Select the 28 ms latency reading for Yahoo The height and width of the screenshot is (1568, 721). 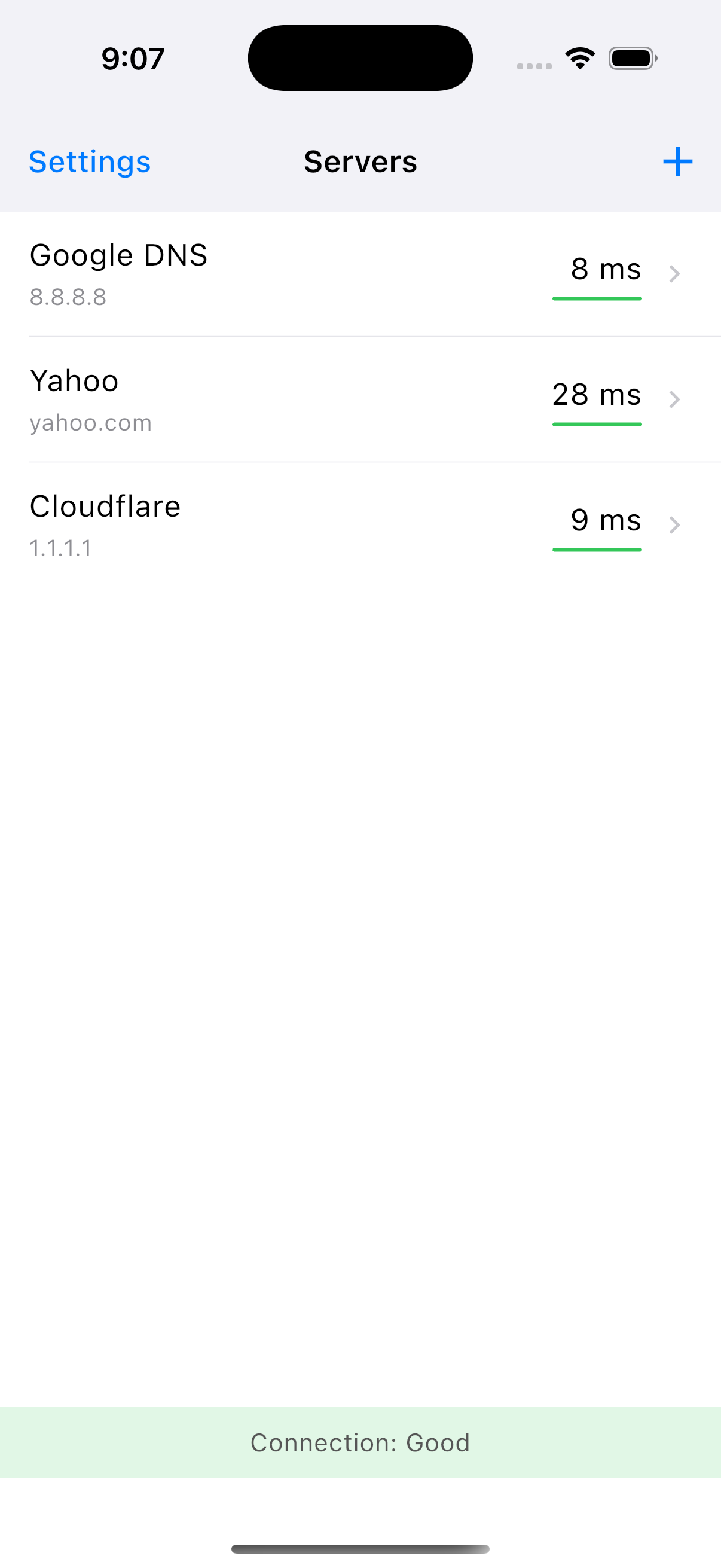point(597,395)
